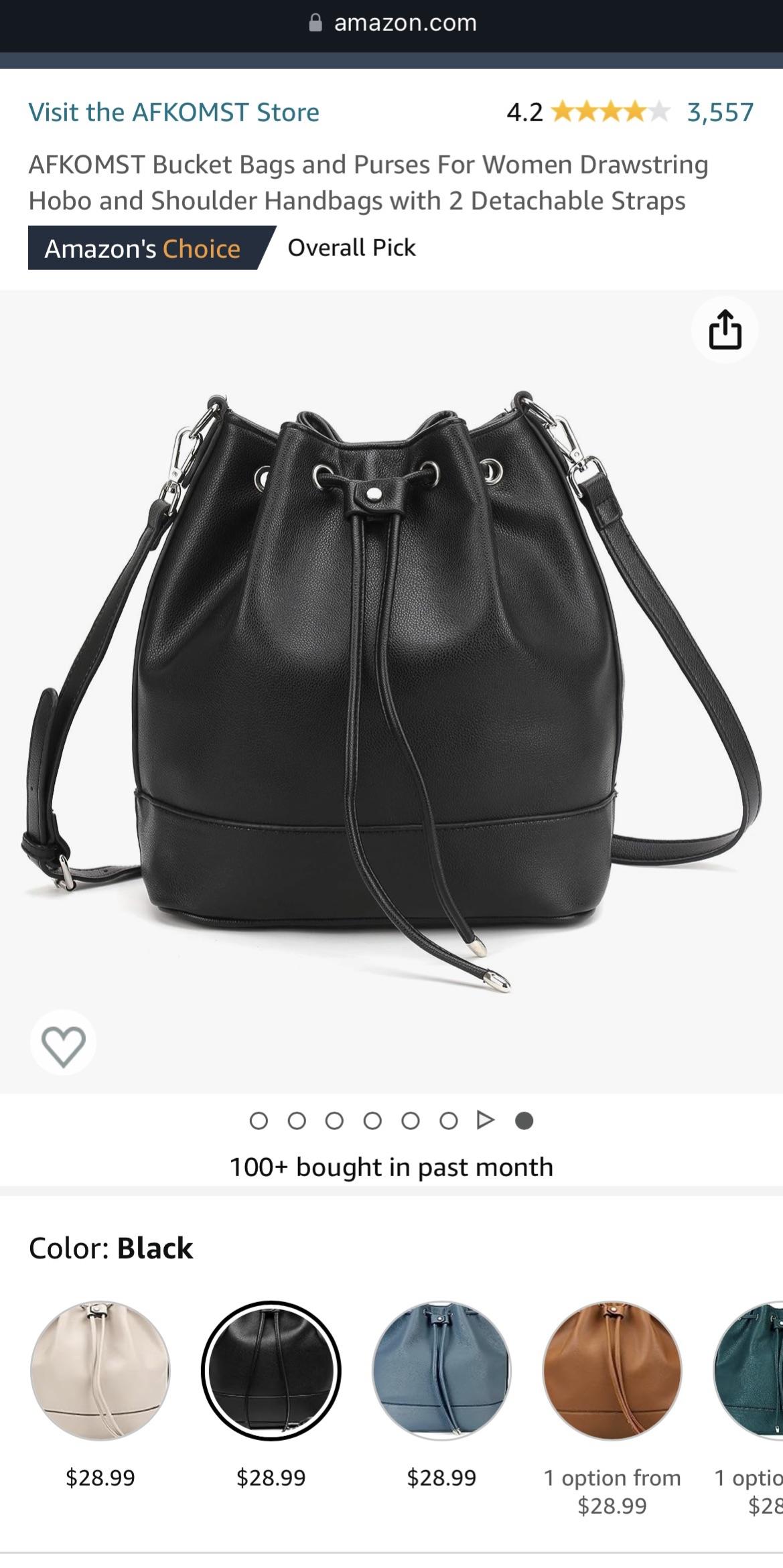783x1568 pixels.
Task: Visit the AFKOMST Store
Action: pos(174,112)
